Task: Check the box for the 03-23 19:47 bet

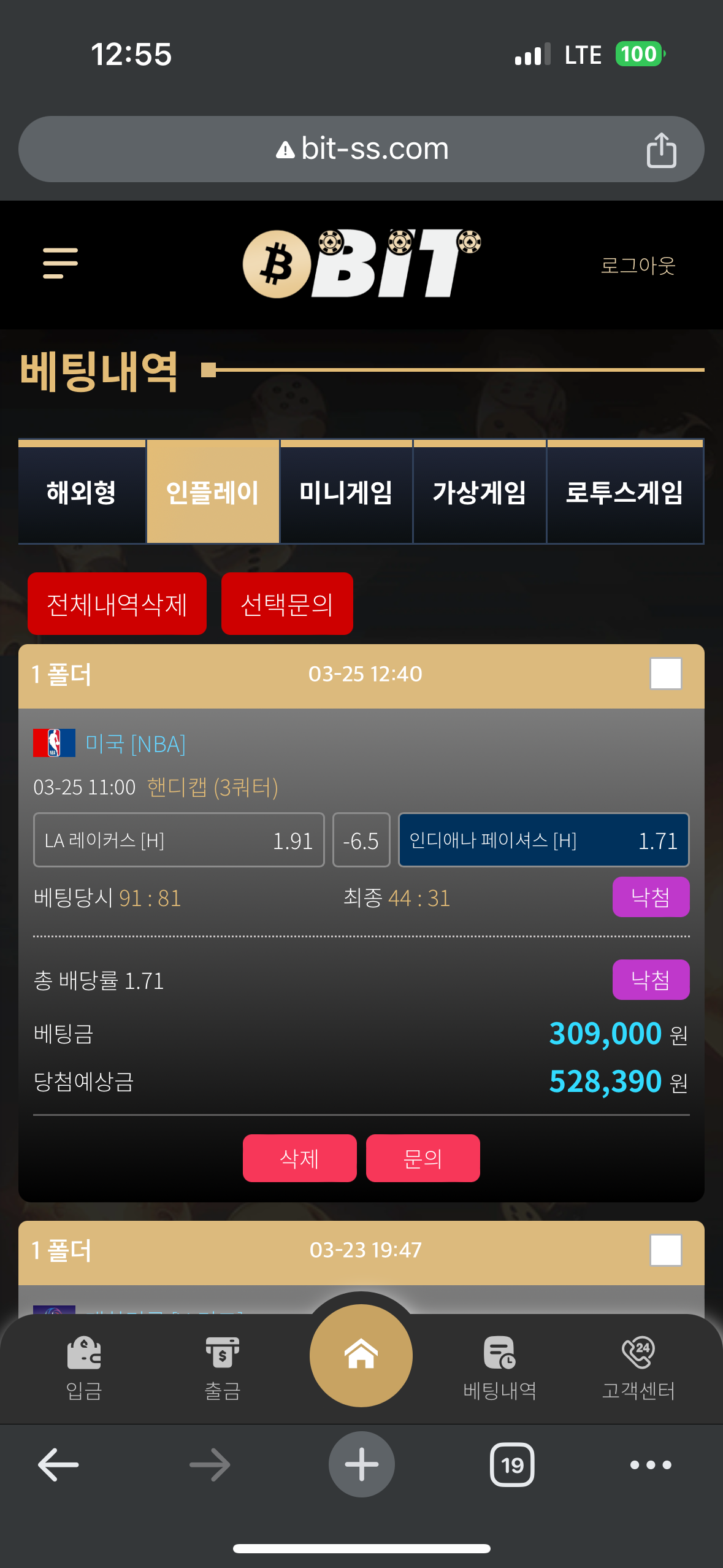Action: click(x=666, y=1250)
